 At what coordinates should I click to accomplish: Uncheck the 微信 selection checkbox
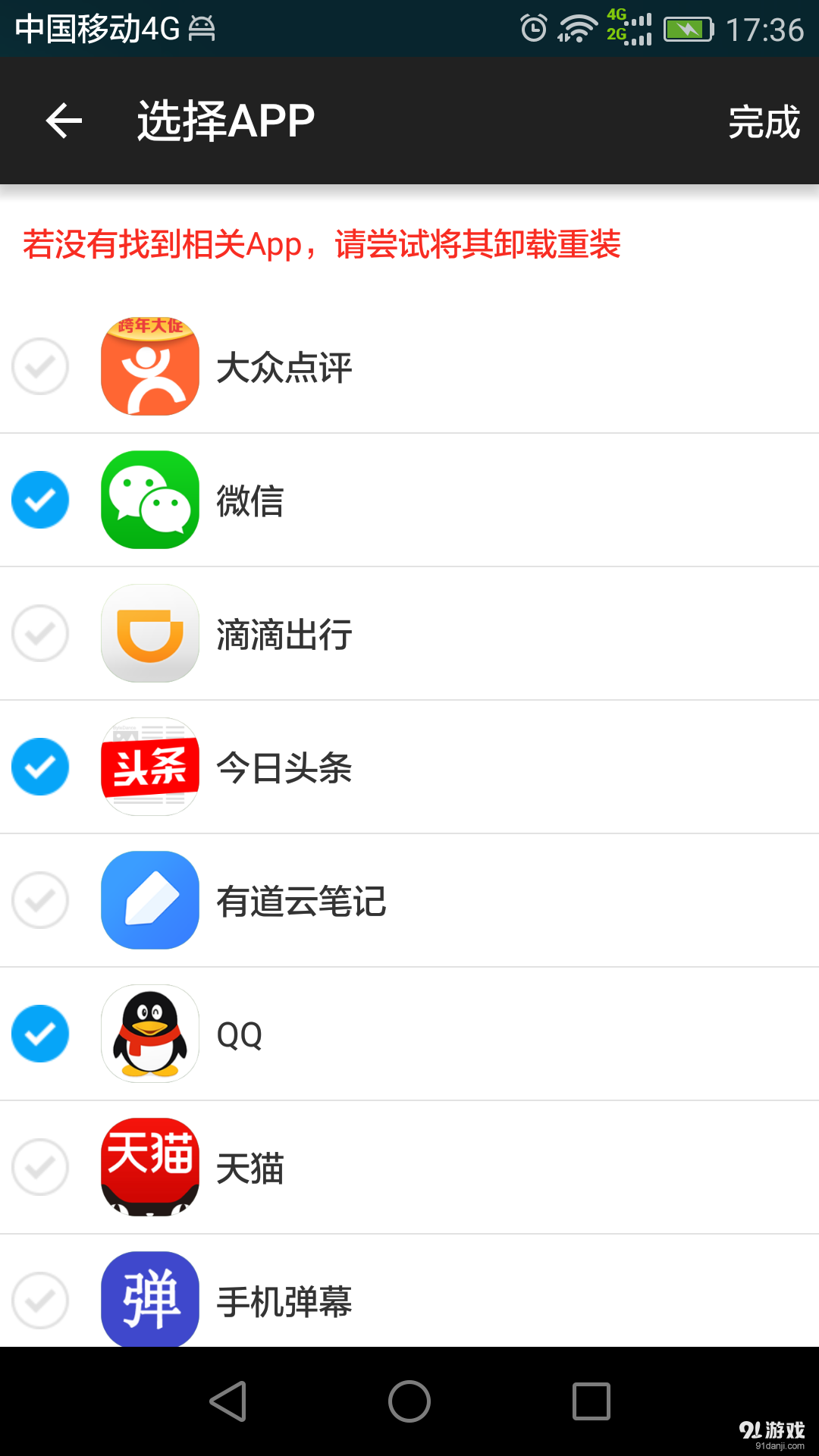pos(40,500)
